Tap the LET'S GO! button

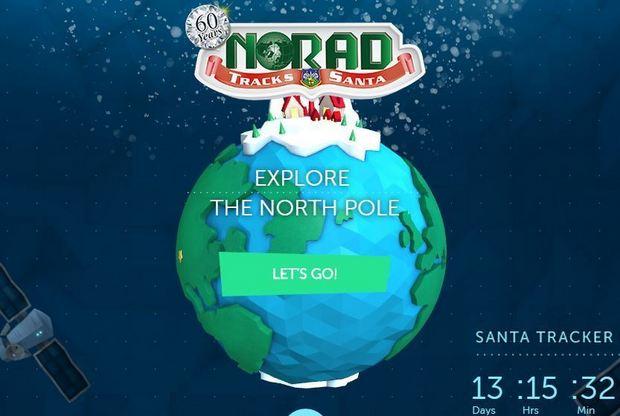coord(304,274)
